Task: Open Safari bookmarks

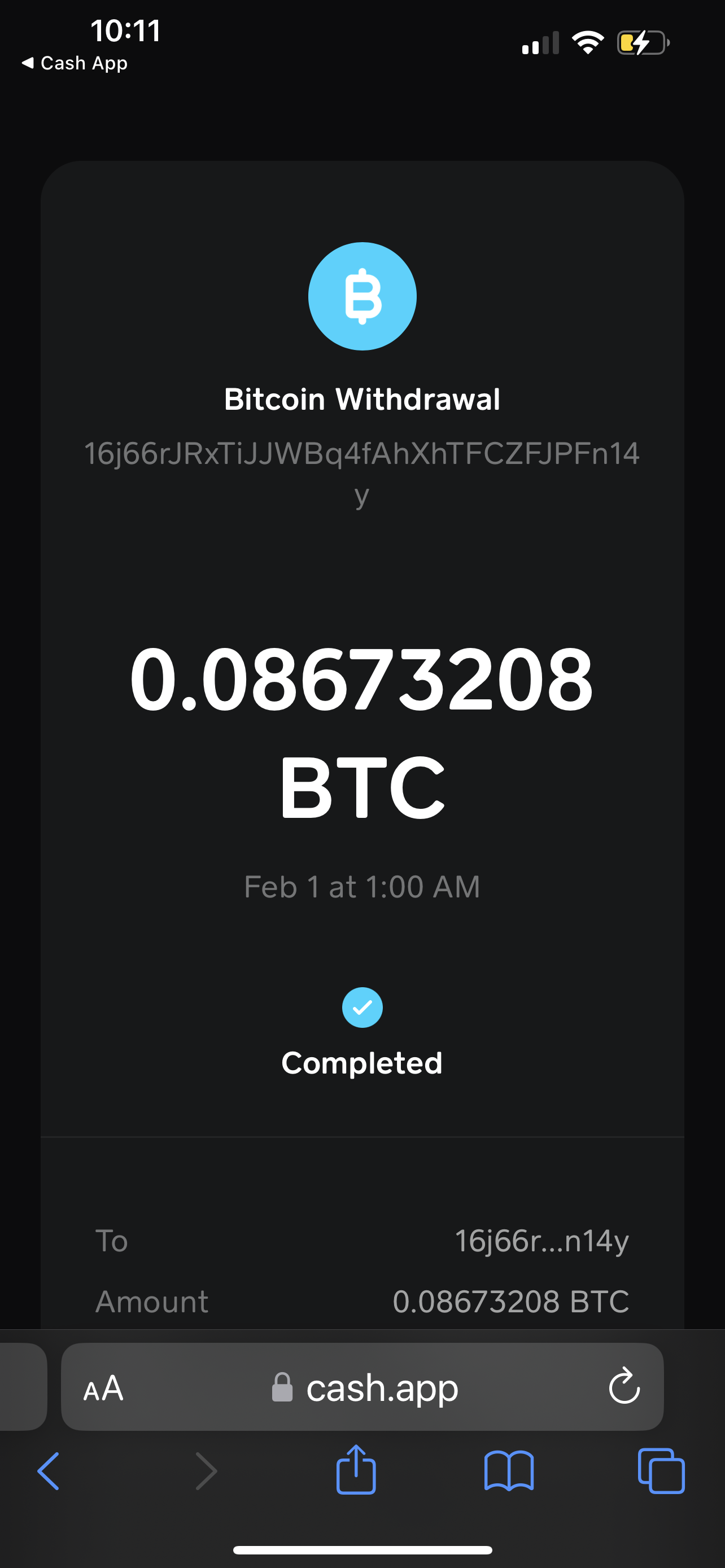Action: tap(509, 1470)
